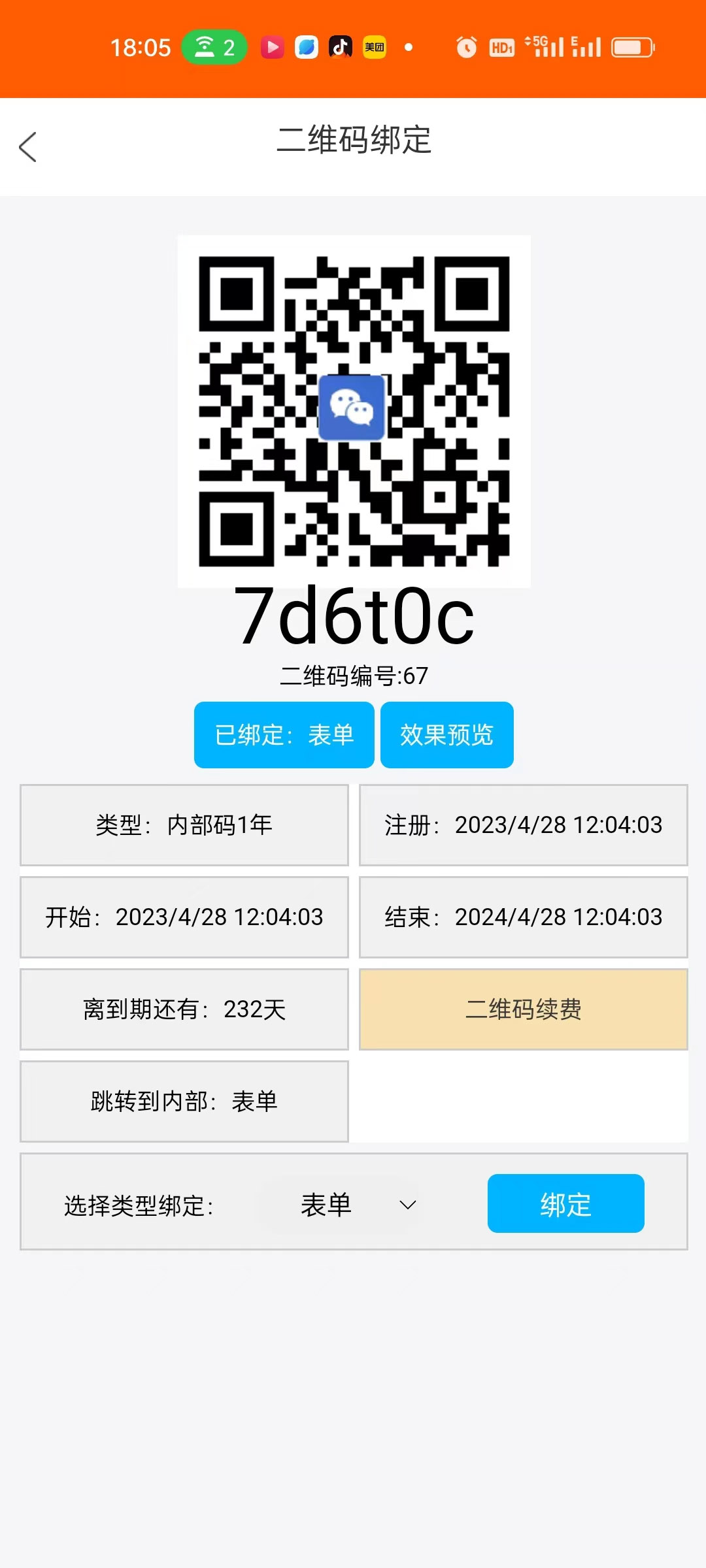Open 效果预览 preview

click(447, 735)
